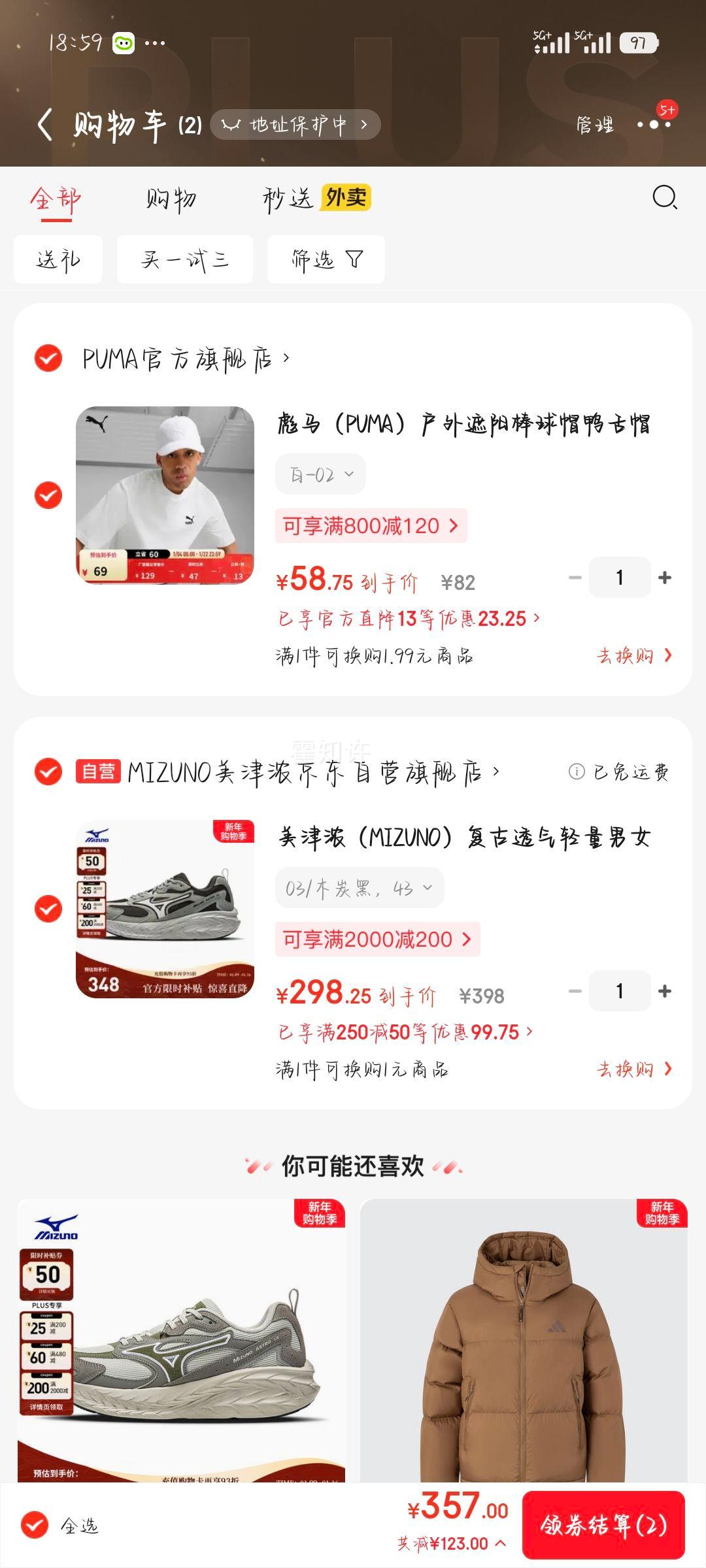The height and width of the screenshot is (1568, 706).
Task: Change MIZUNO shoe option 03/木炭黑, 43
Action: (x=359, y=888)
